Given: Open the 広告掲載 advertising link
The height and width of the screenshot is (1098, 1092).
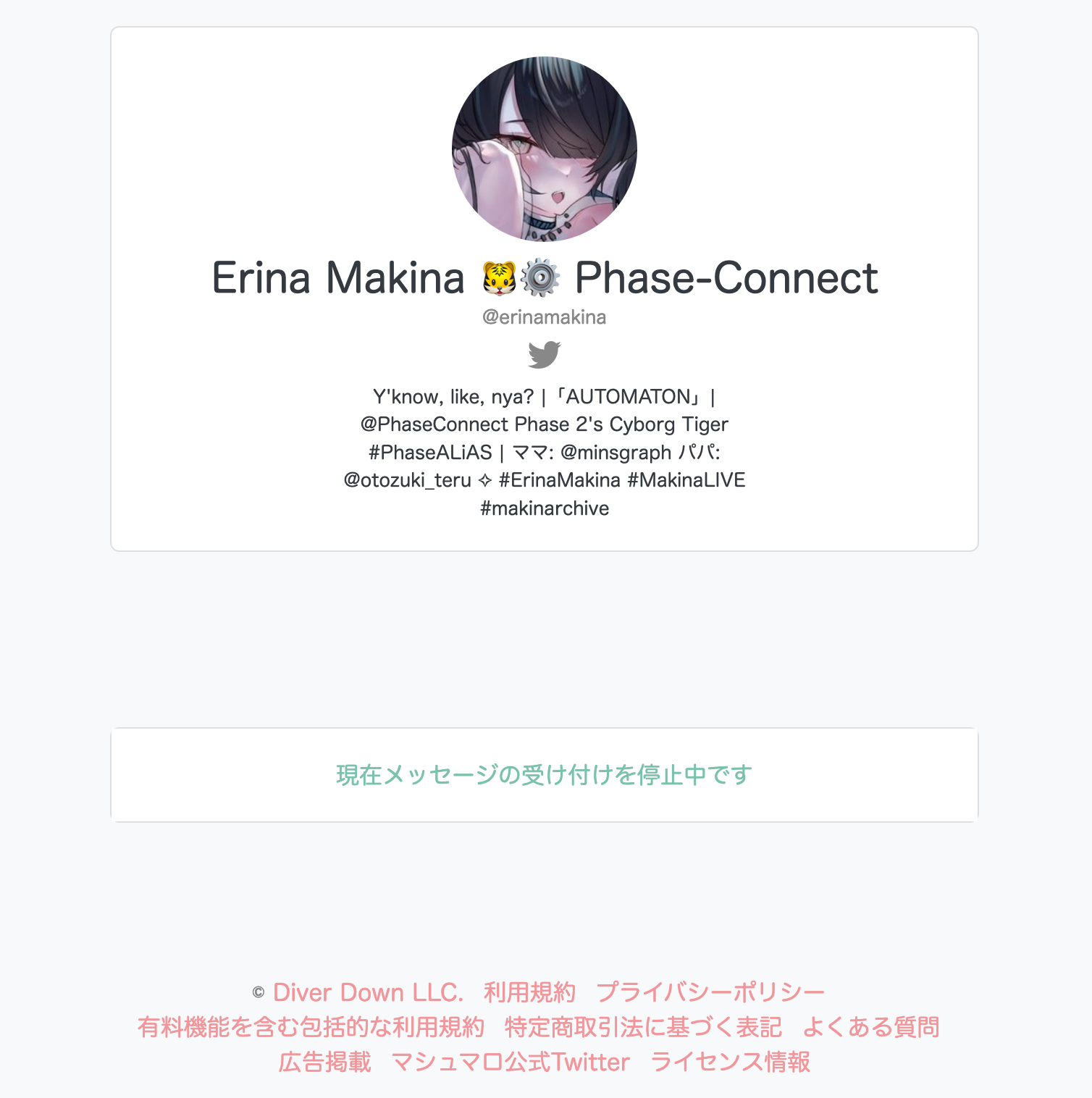Looking at the screenshot, I should coord(324,1062).
